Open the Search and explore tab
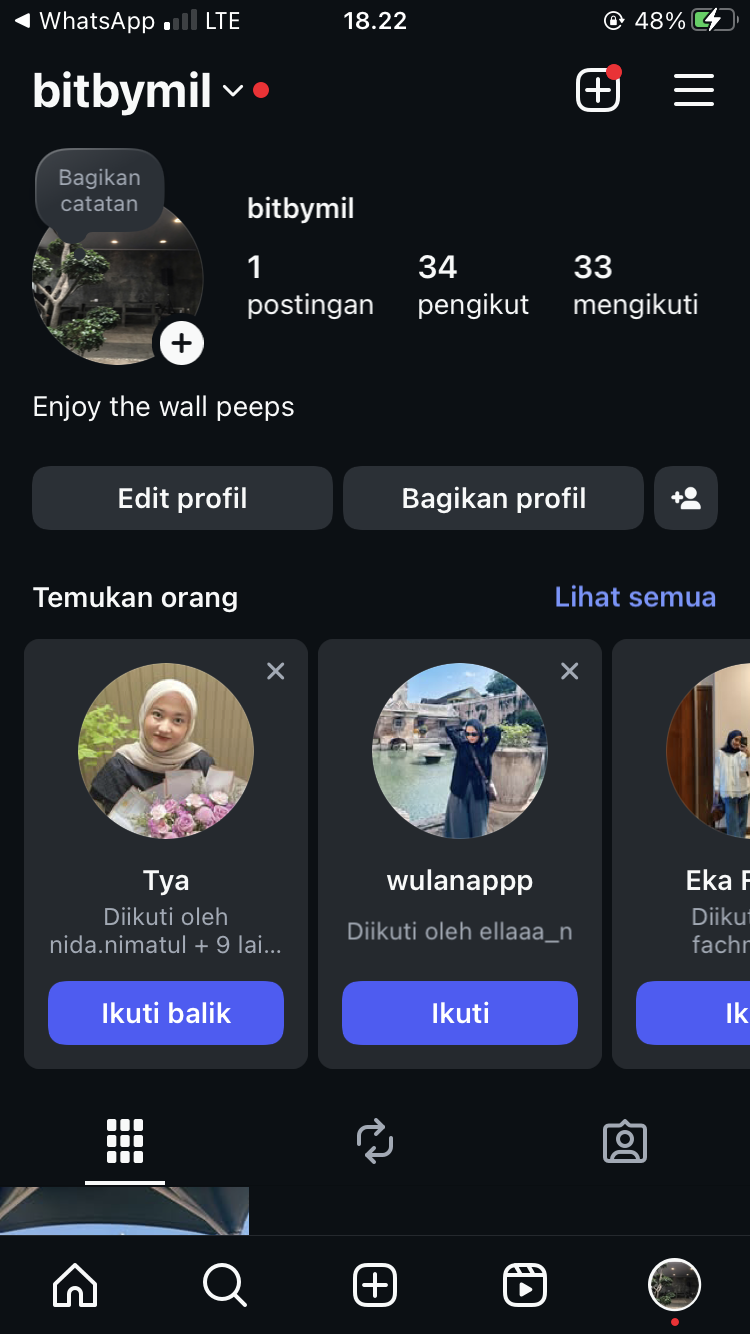 click(x=225, y=1285)
